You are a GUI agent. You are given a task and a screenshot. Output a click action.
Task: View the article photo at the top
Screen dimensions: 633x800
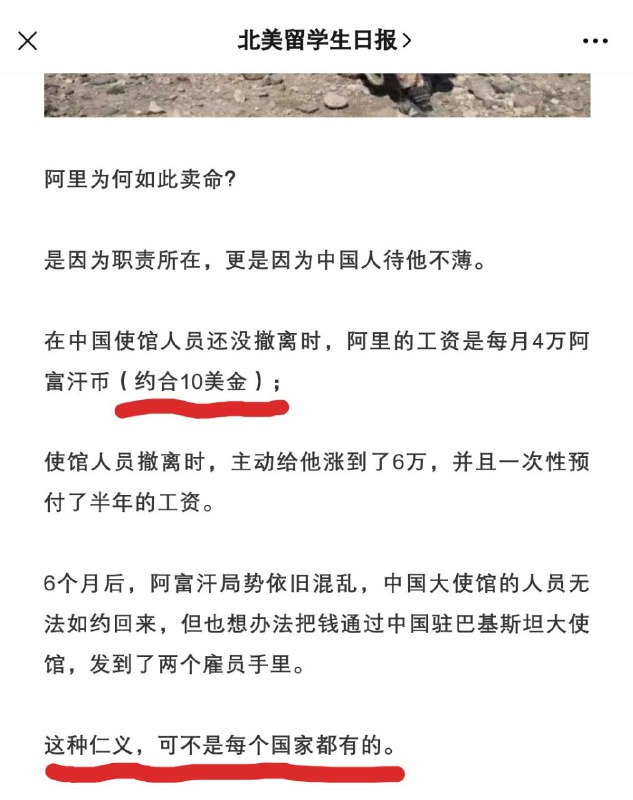point(316,98)
